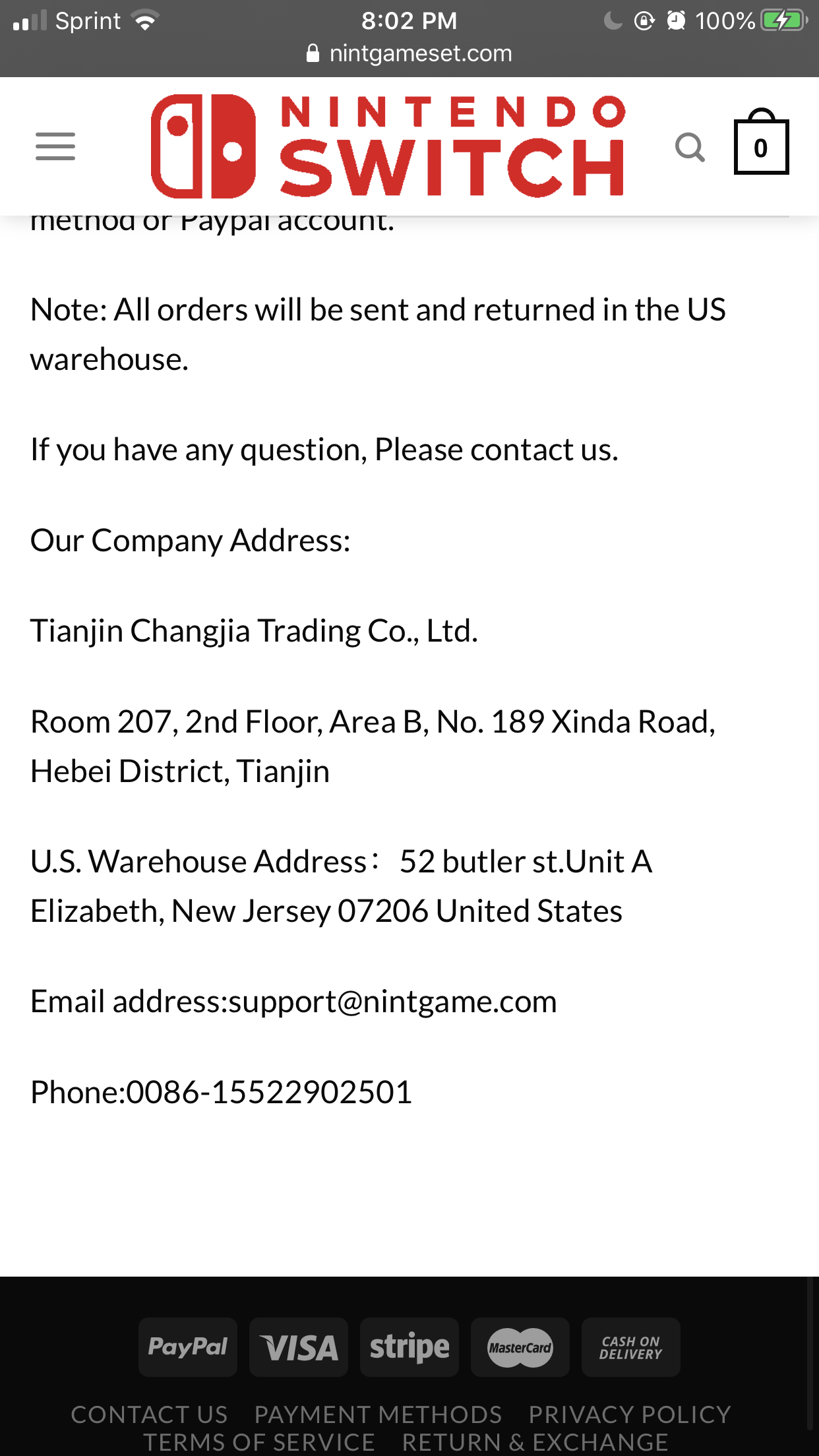Viewport: 819px width, 1456px height.
Task: Open the Payment Methods footer link
Action: [x=378, y=1414]
